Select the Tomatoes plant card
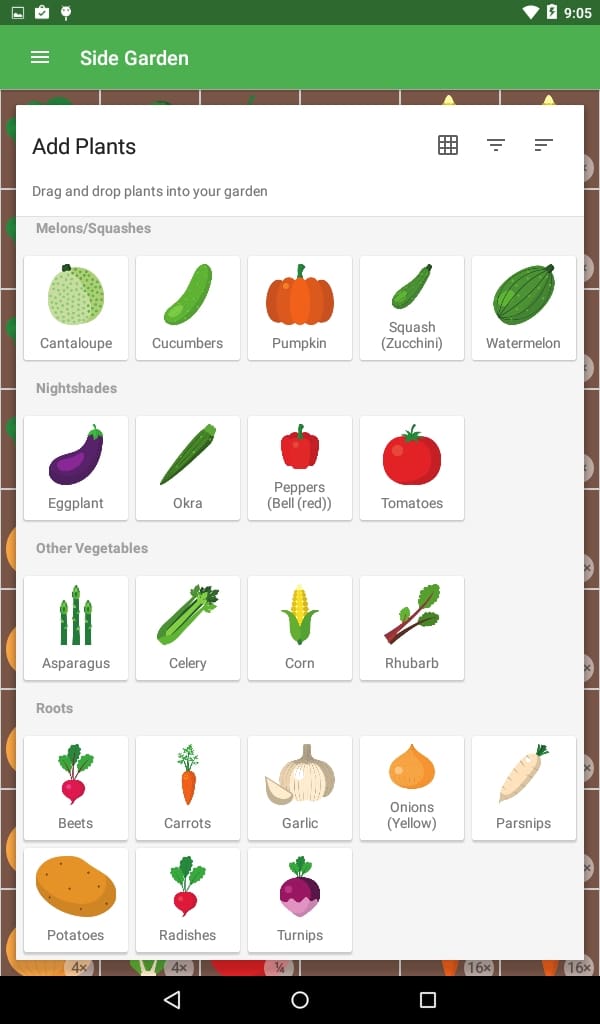The width and height of the screenshot is (600, 1024). 412,468
